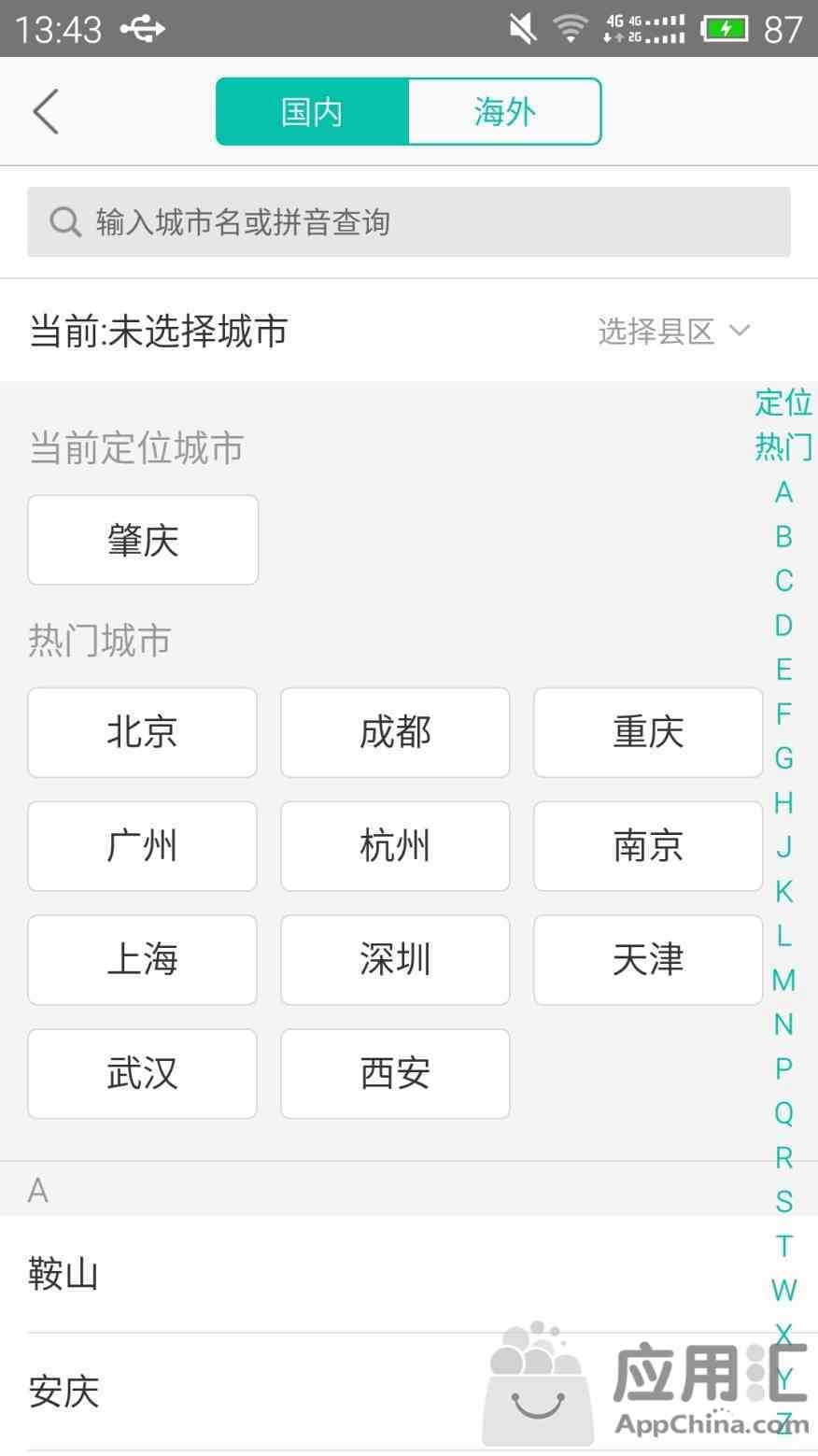Jump to letter H in the index

coord(783,802)
